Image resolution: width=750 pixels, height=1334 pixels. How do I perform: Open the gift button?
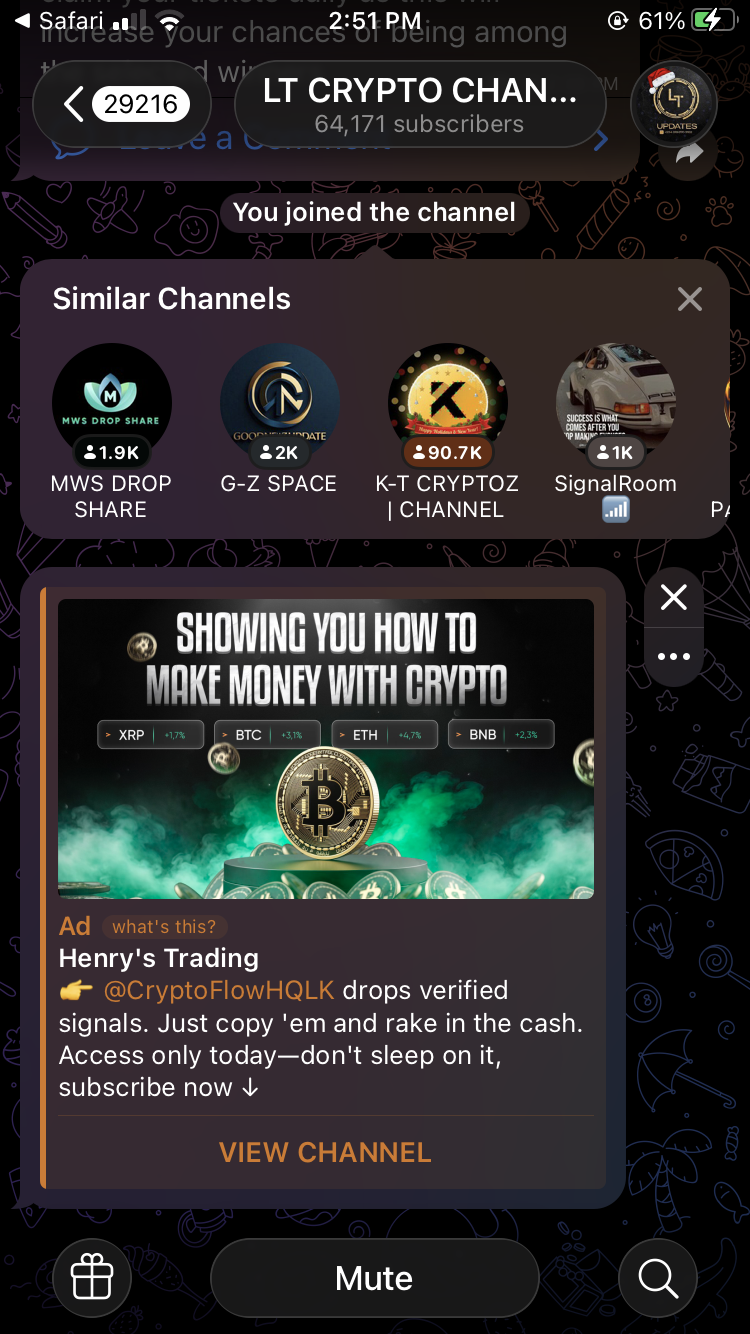(92, 1278)
